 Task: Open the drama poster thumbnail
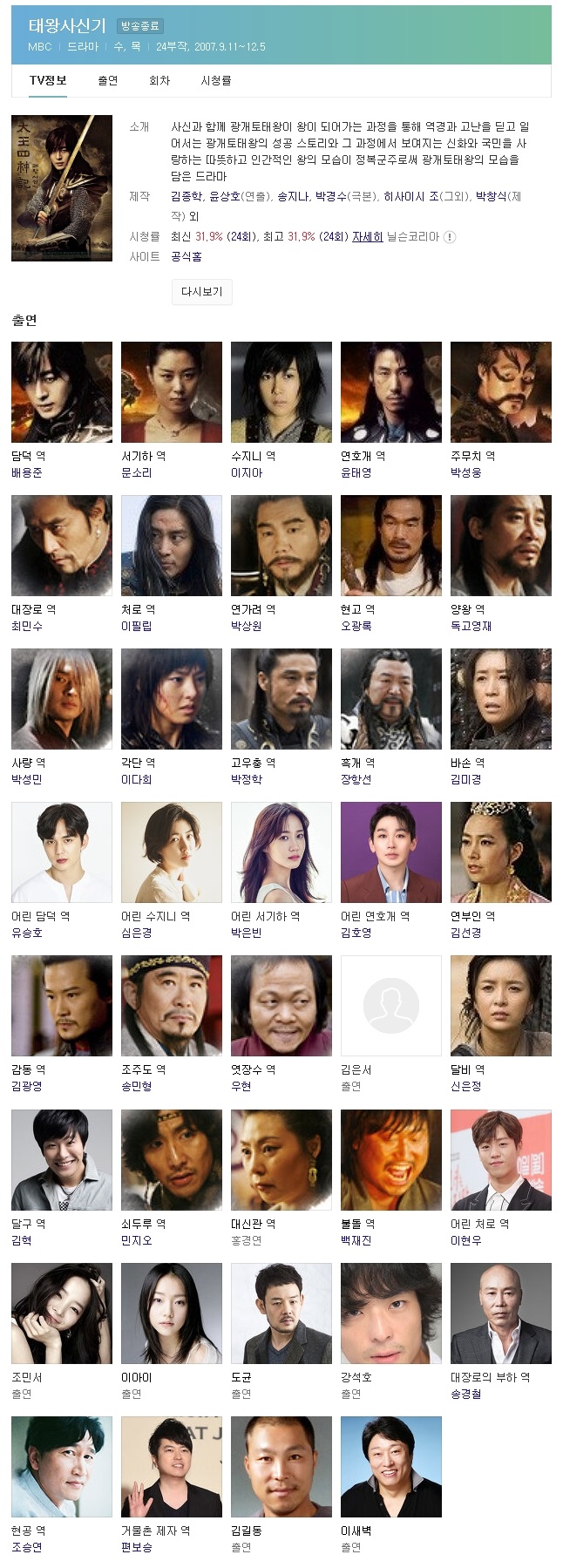[62, 188]
